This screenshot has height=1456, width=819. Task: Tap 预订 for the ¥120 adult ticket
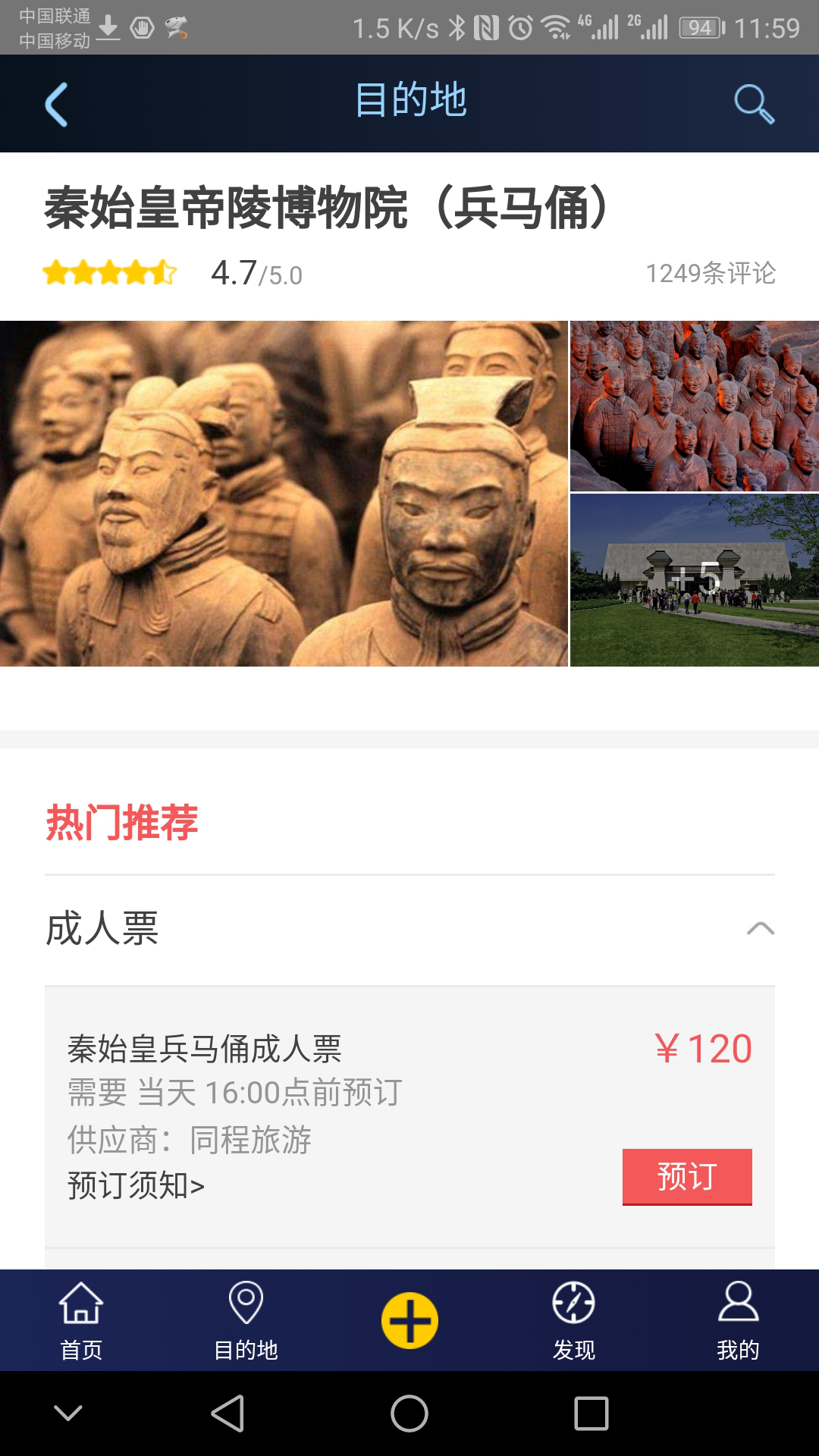point(687,1176)
